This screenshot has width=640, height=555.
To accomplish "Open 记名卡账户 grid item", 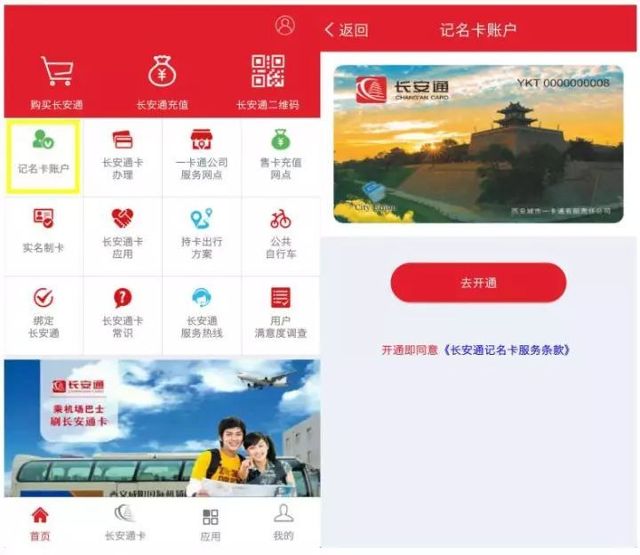I will 44,155.
